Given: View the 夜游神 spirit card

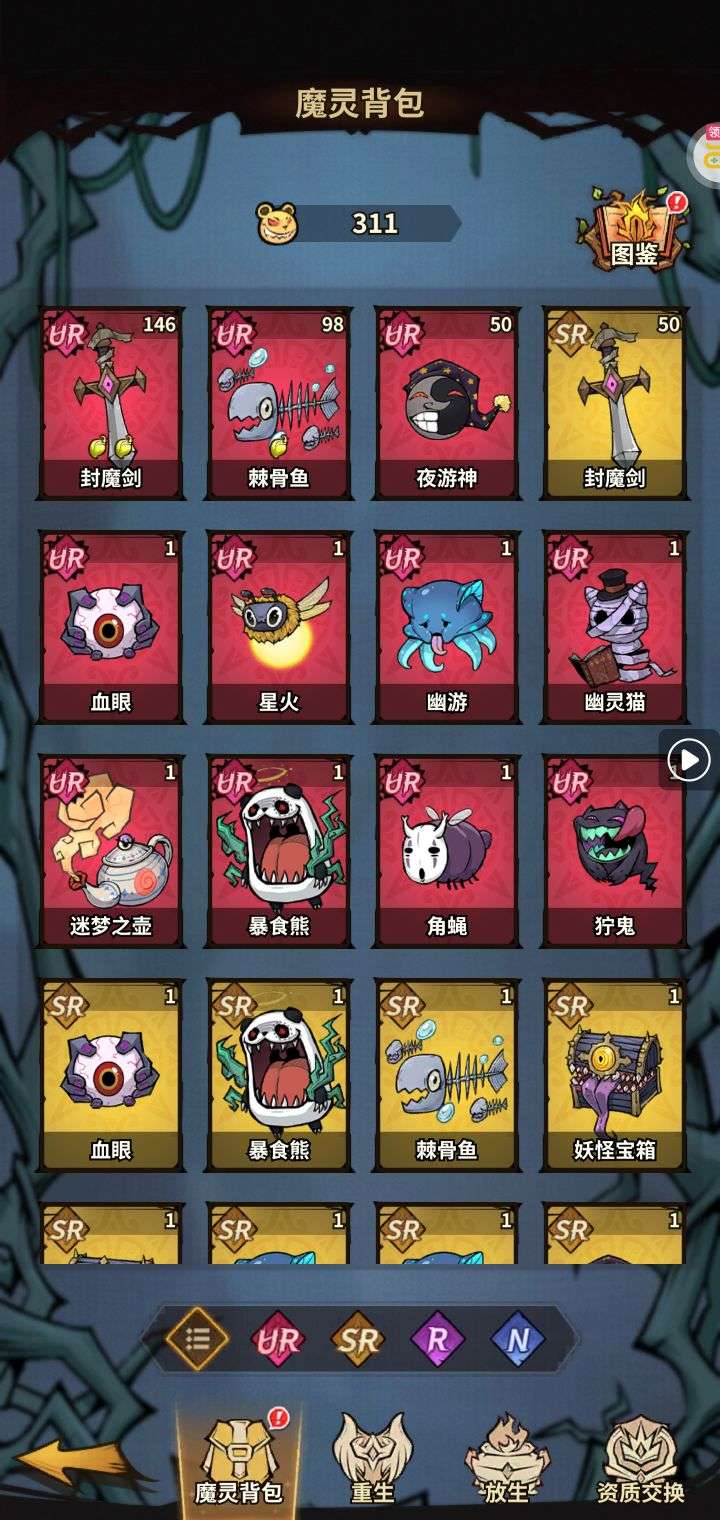Looking at the screenshot, I should (x=447, y=402).
